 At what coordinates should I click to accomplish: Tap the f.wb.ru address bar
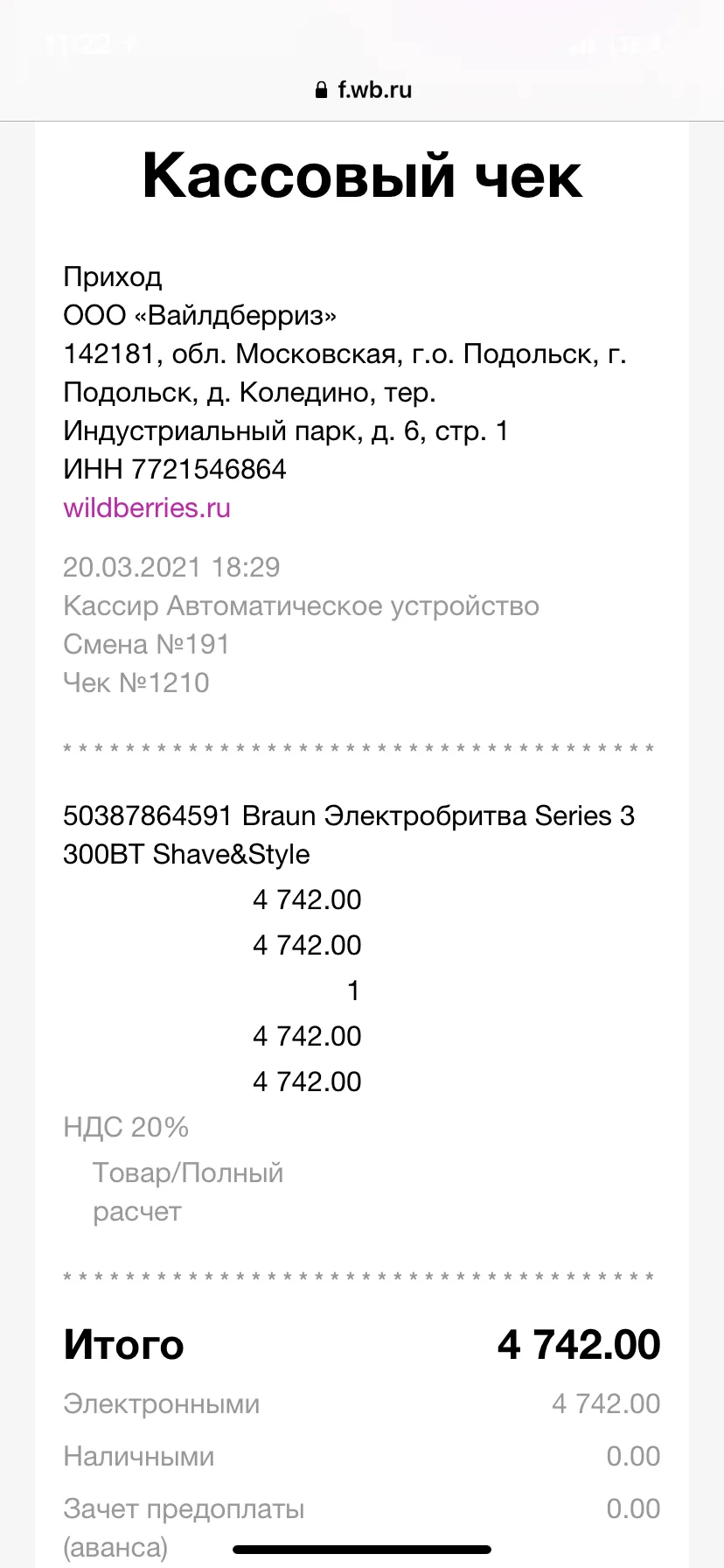pos(363,90)
